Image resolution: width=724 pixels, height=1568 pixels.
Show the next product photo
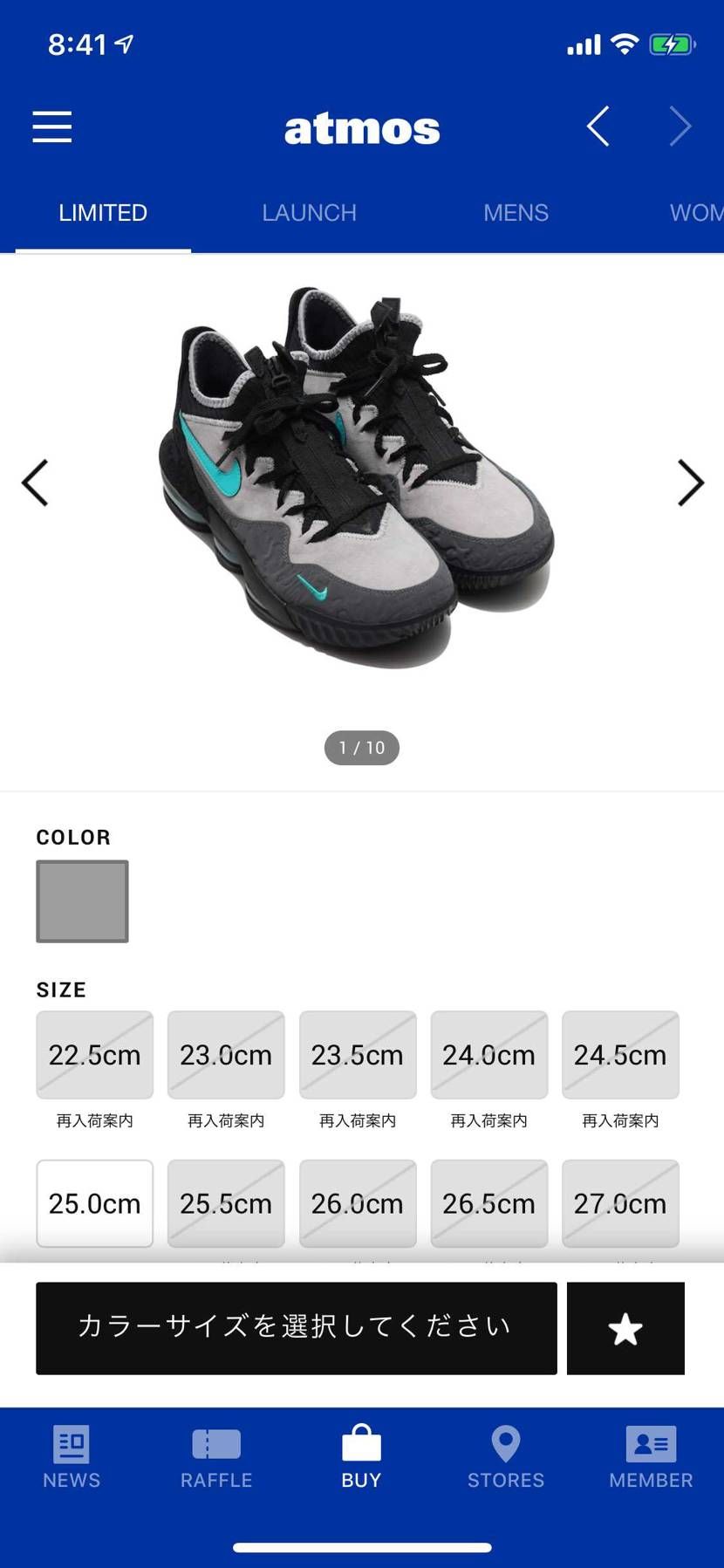(690, 483)
